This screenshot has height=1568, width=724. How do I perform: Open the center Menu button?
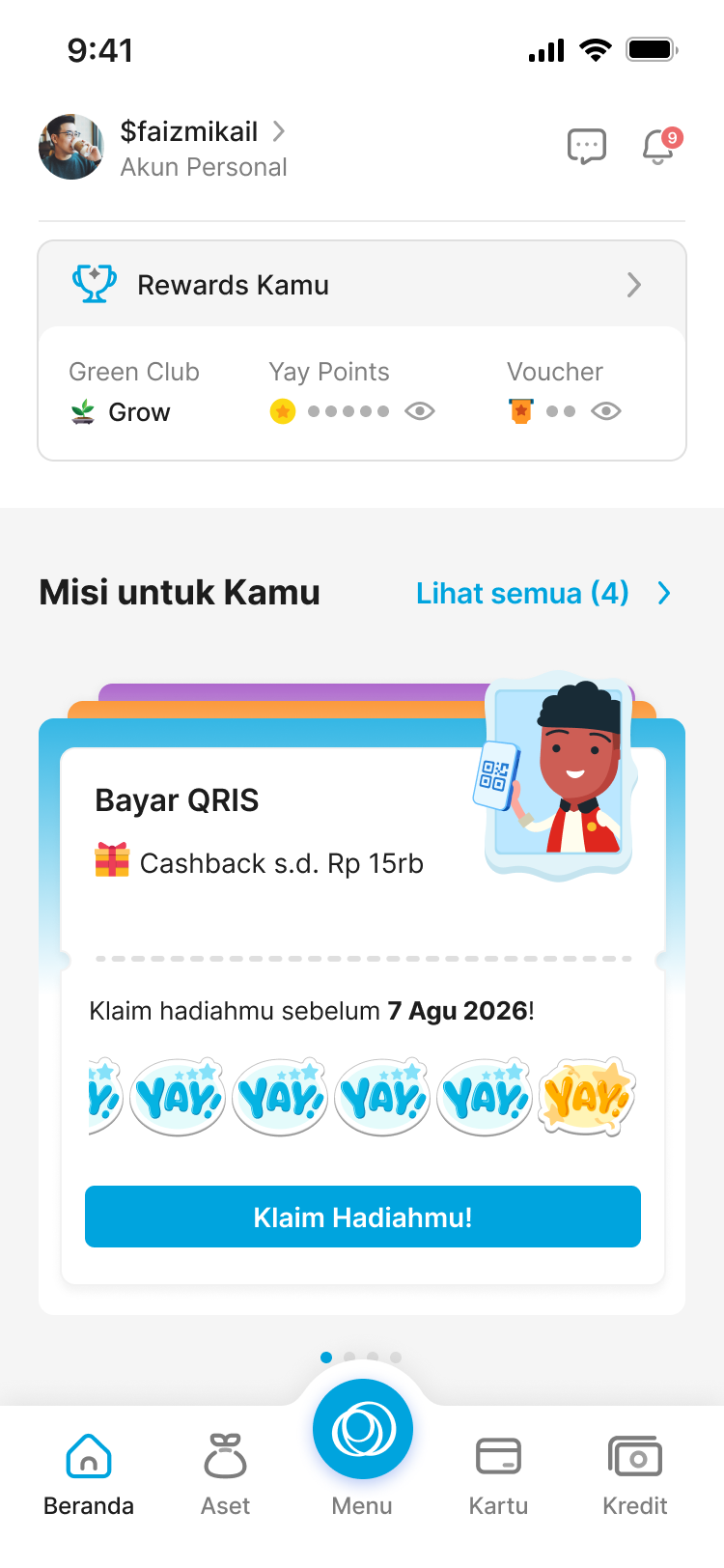pos(363,1430)
